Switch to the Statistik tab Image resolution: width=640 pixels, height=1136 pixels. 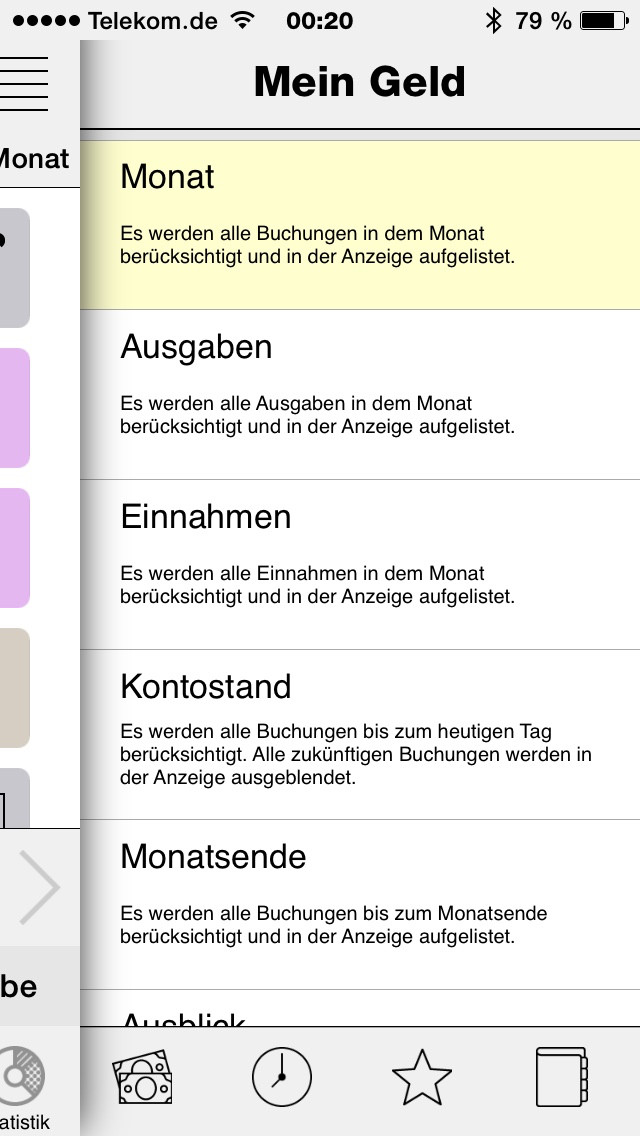[23, 1089]
